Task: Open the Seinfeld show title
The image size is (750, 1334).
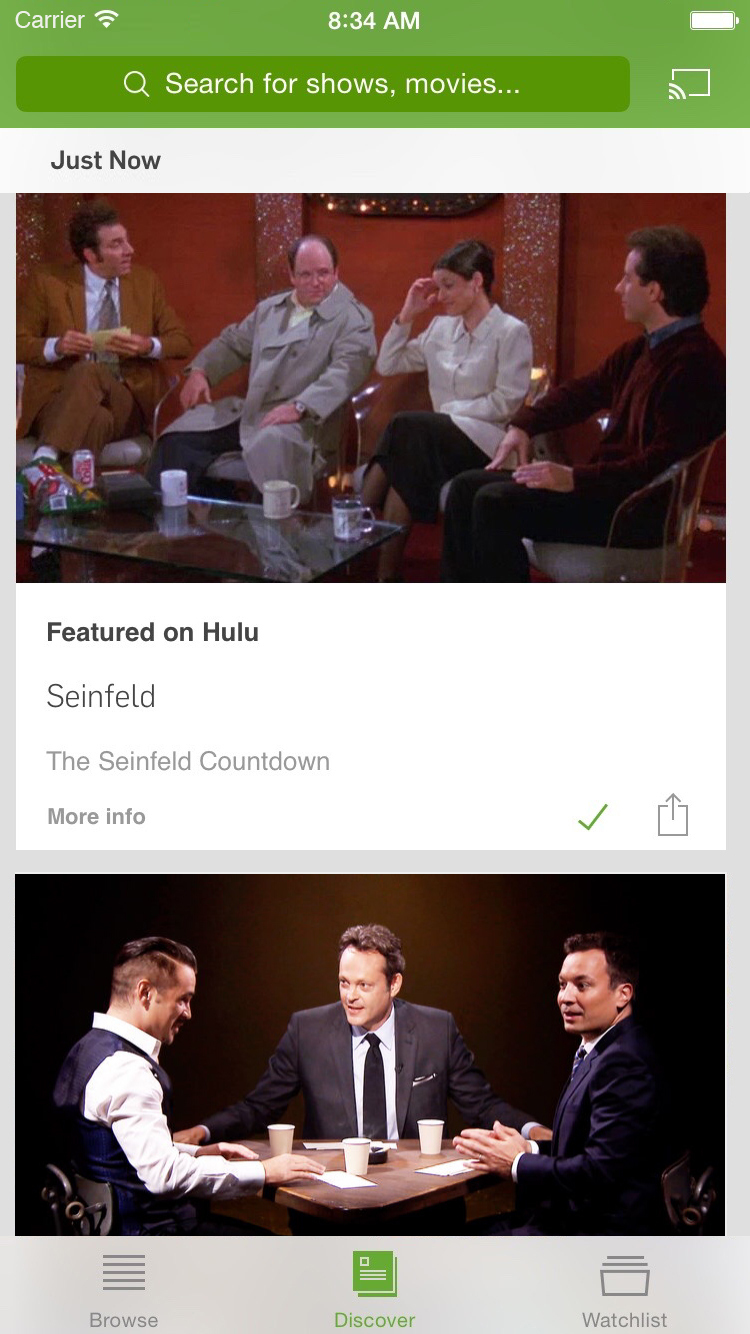Action: [x=101, y=696]
